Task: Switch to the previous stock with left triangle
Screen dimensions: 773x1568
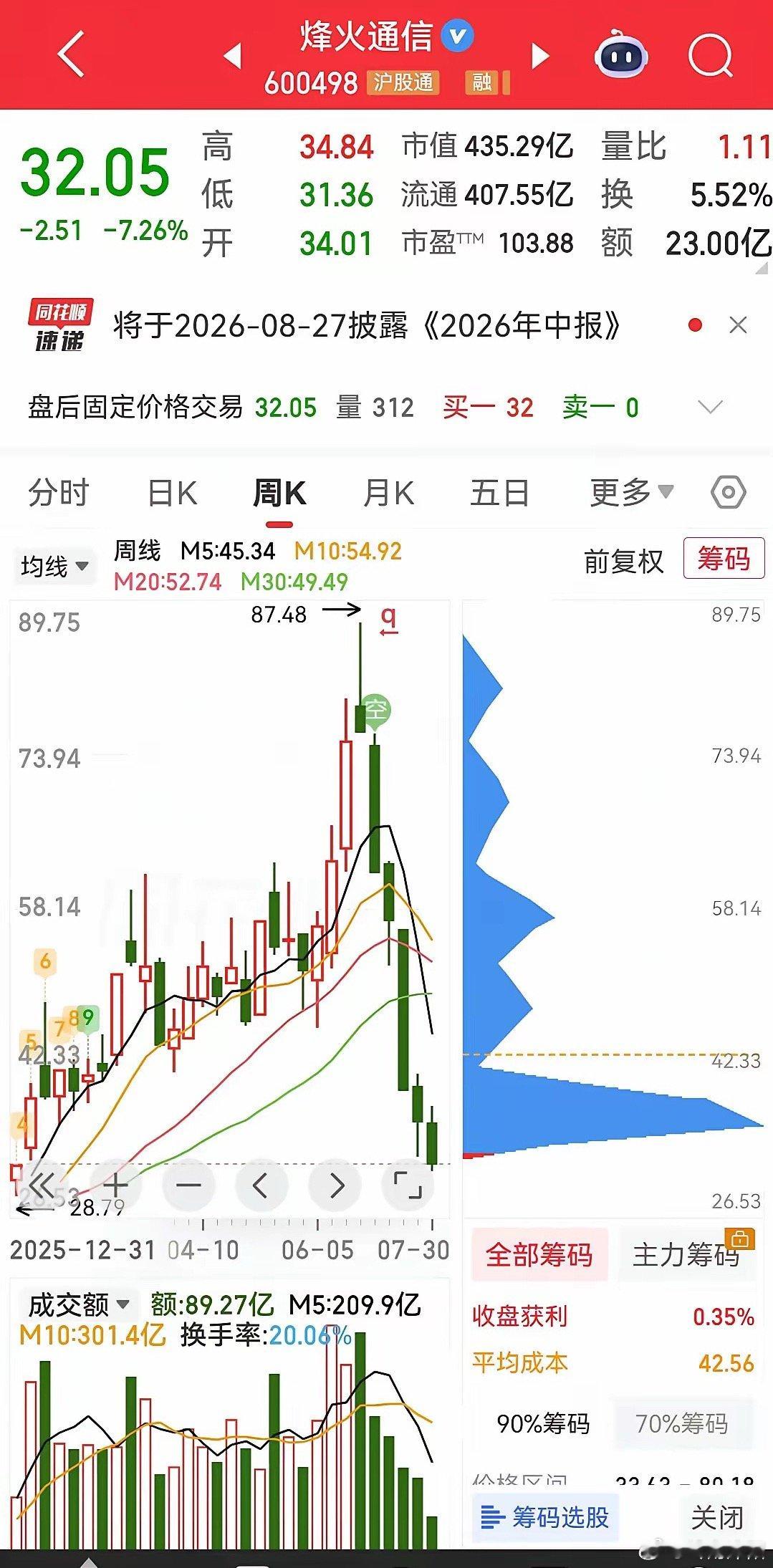Action: (232, 56)
